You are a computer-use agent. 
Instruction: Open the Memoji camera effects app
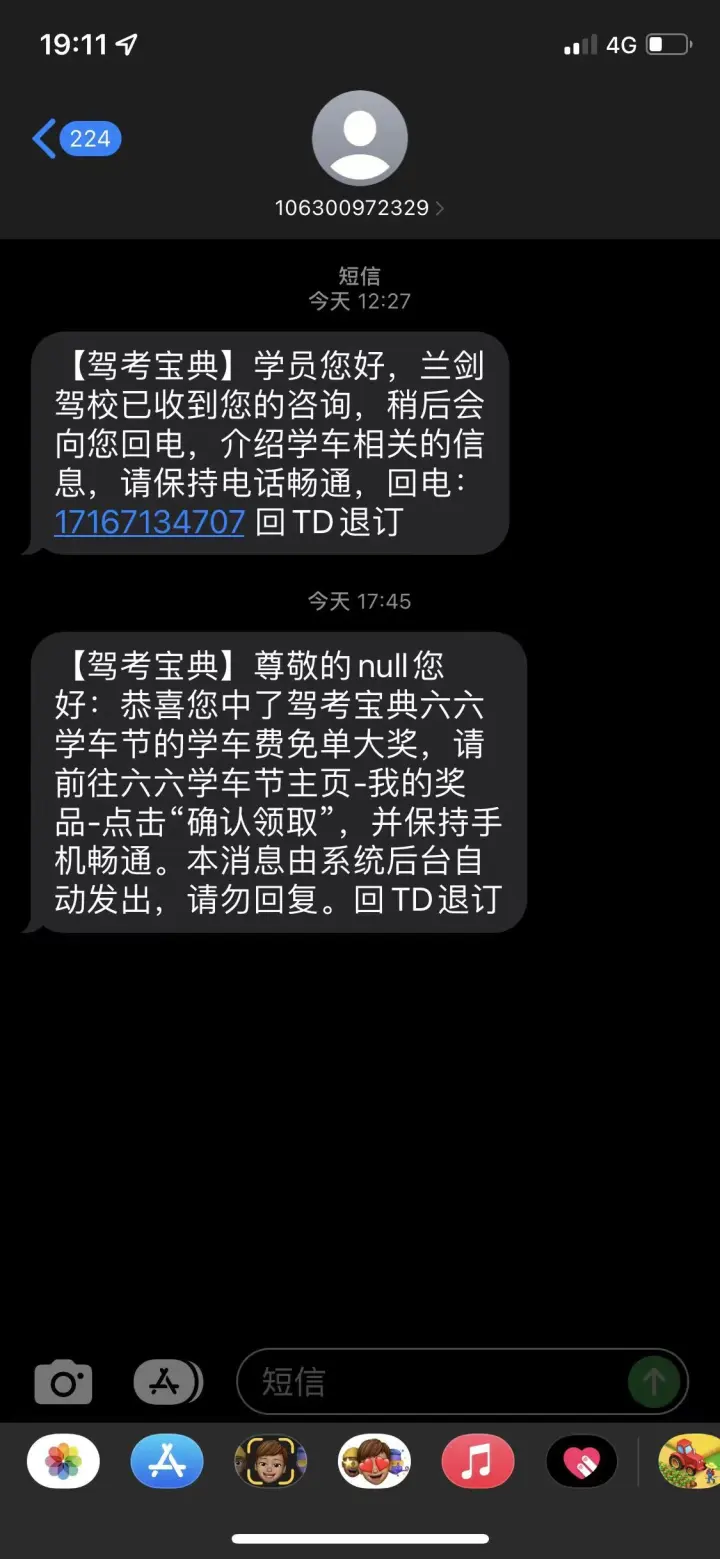click(270, 1462)
